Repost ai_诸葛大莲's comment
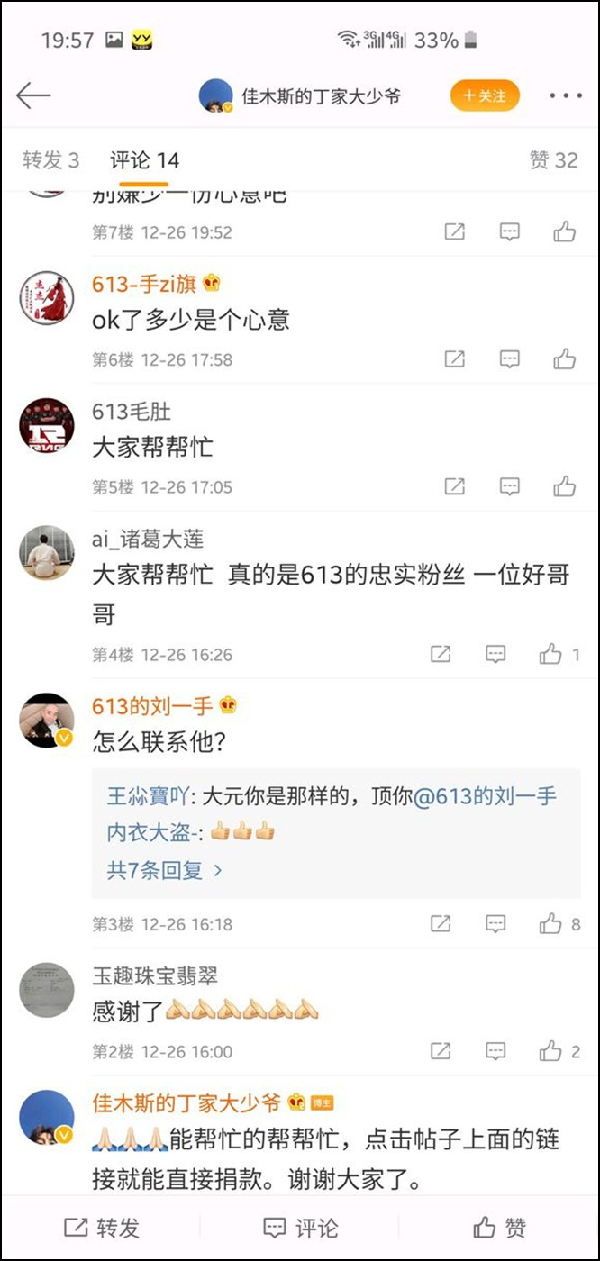The image size is (600, 1261). pyautogui.click(x=441, y=655)
